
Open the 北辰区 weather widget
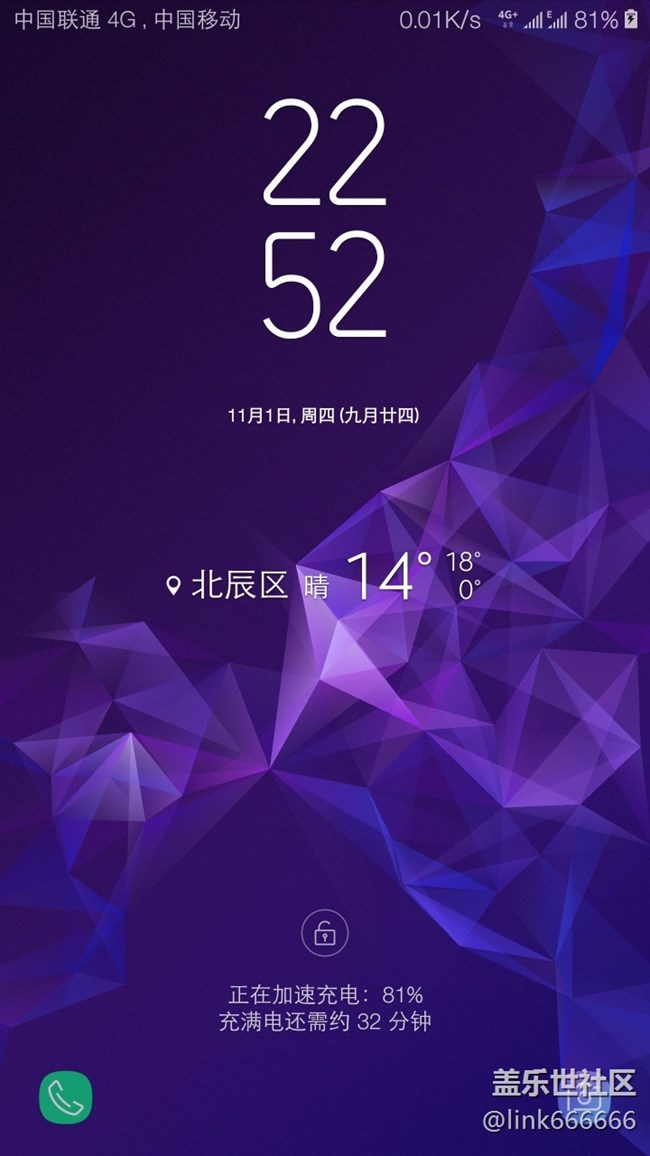coord(325,579)
